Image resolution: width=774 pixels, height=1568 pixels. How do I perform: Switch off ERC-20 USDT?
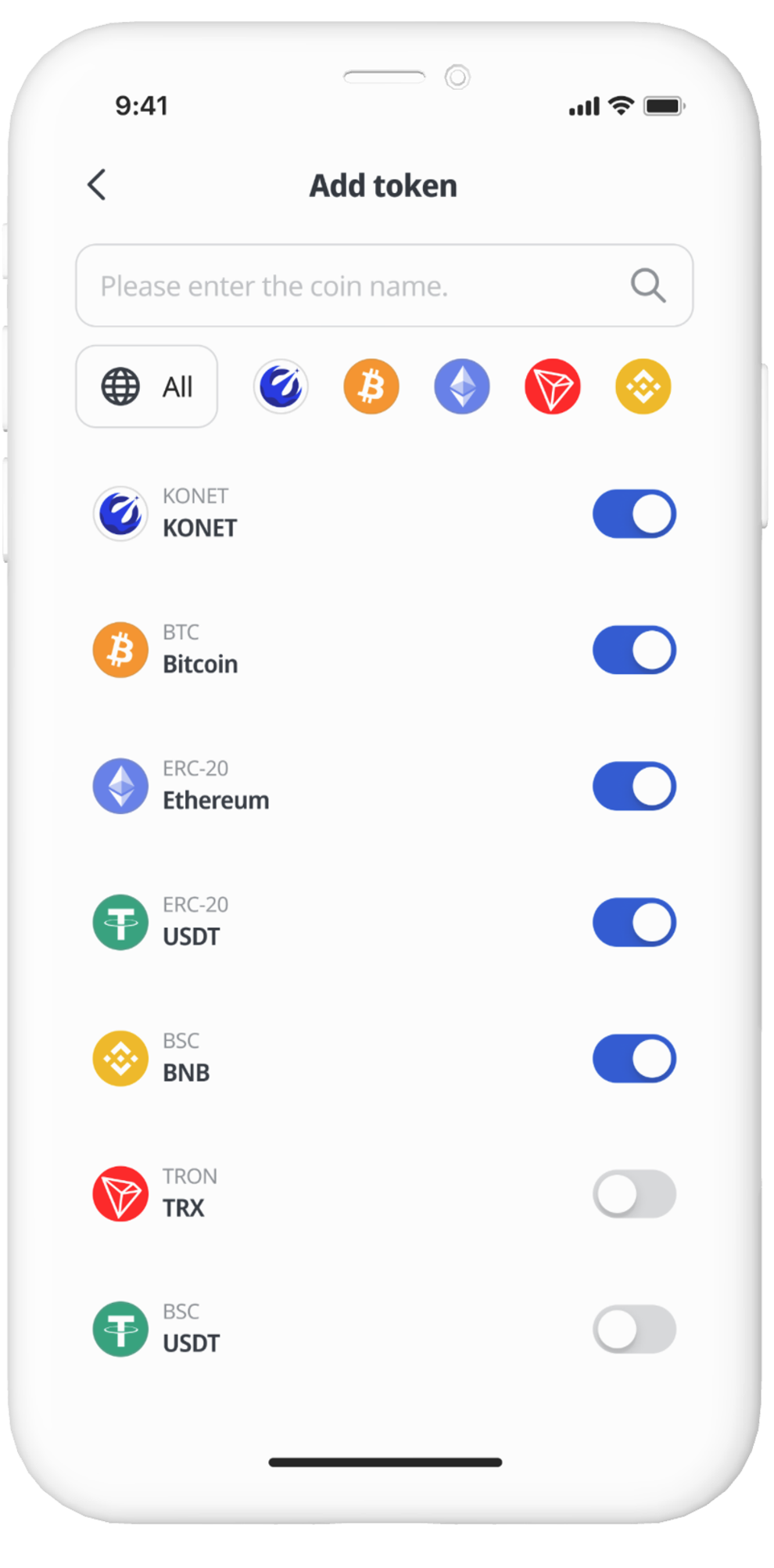pos(634,922)
